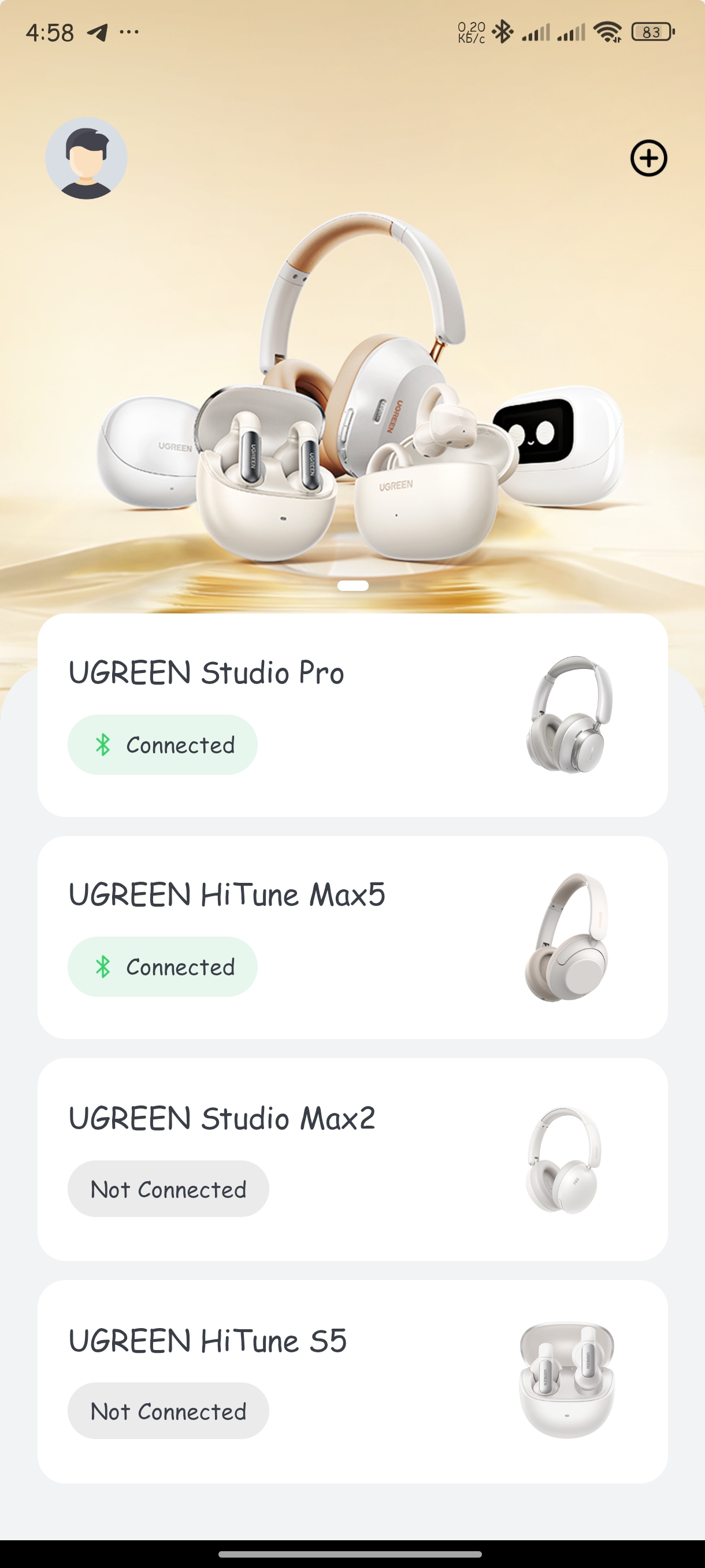Open the UGREEN HiTune Max5 card
This screenshot has width=705, height=1568.
[352, 937]
